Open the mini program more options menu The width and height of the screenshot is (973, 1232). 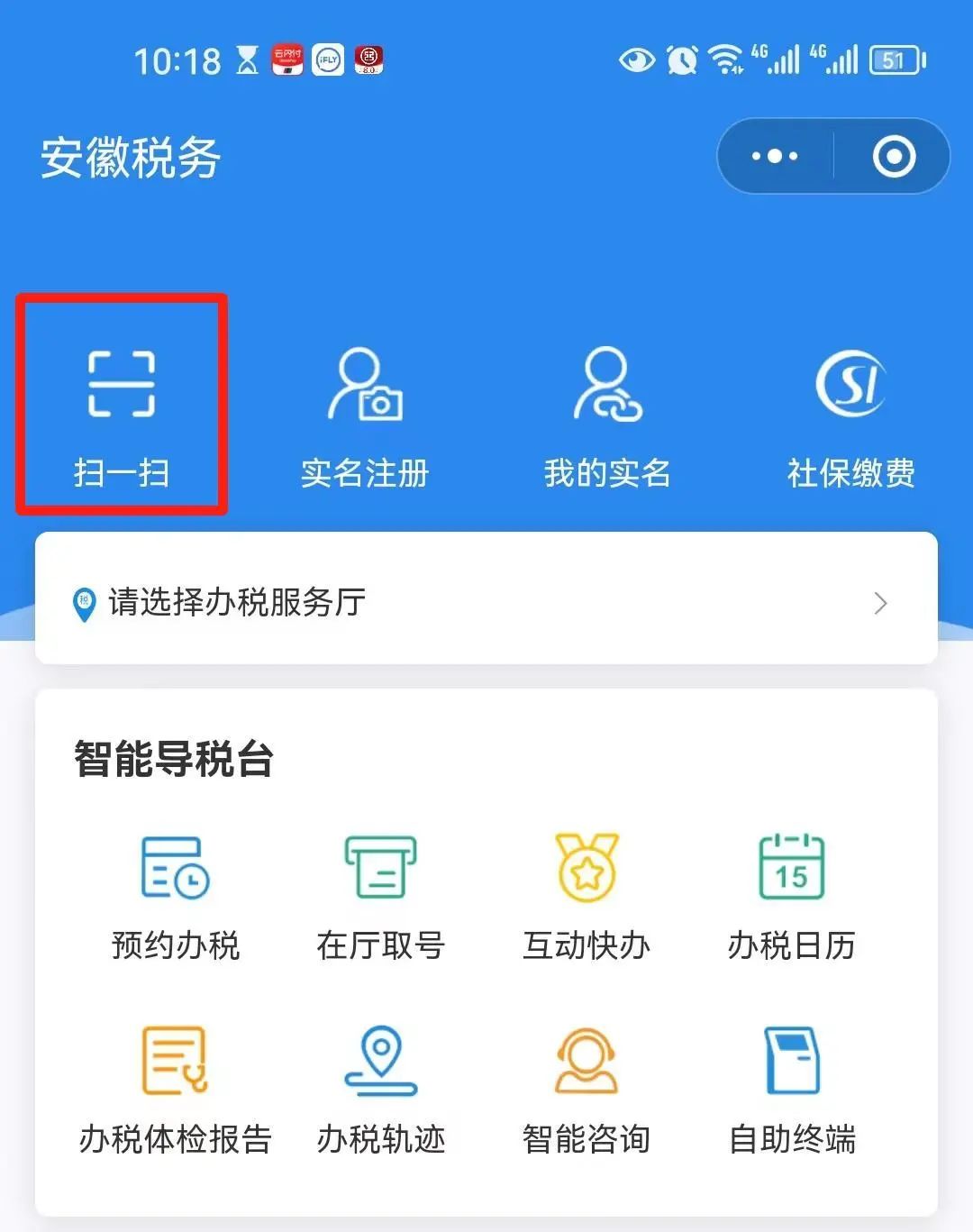click(x=775, y=156)
